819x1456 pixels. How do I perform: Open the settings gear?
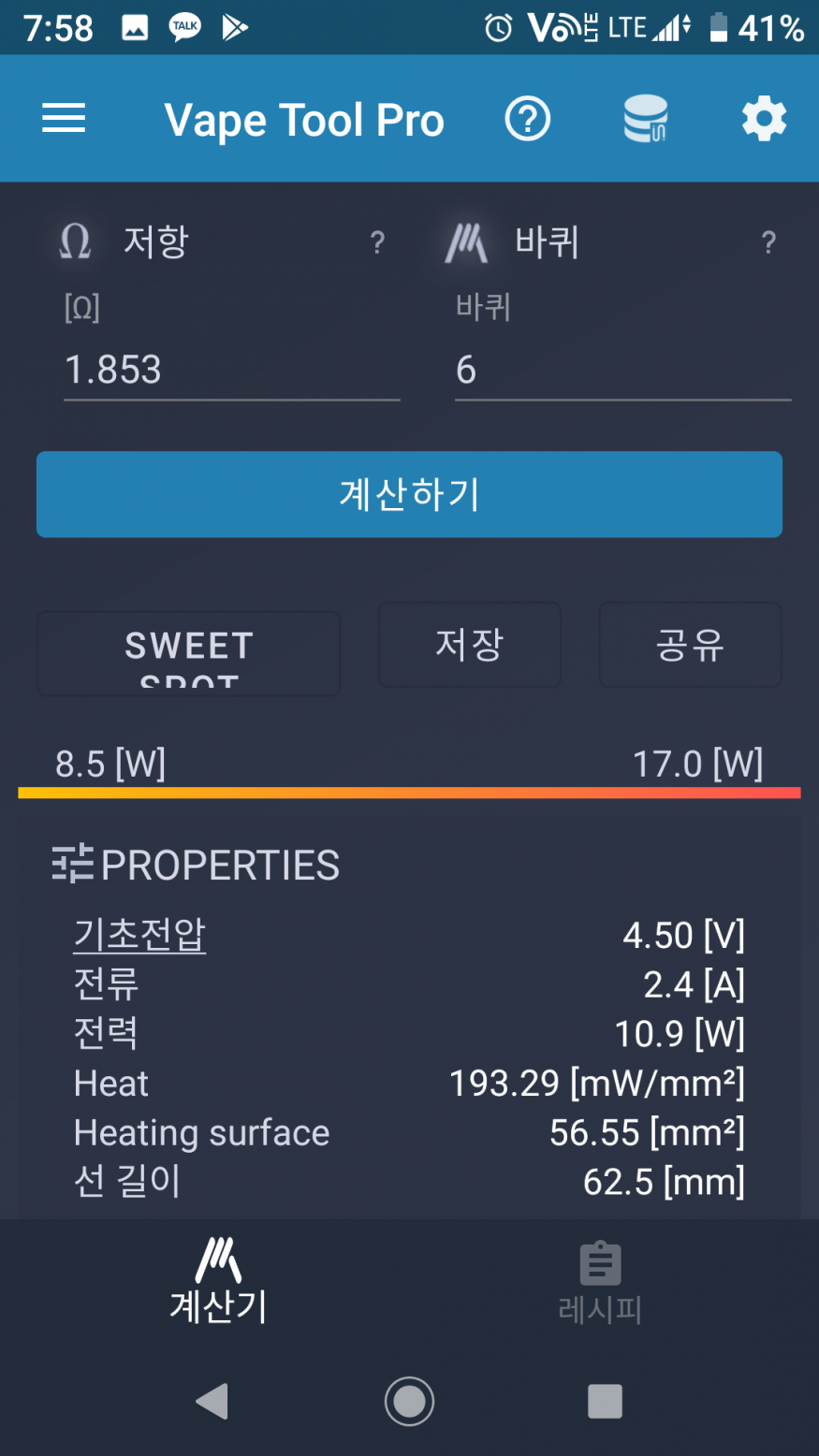764,119
